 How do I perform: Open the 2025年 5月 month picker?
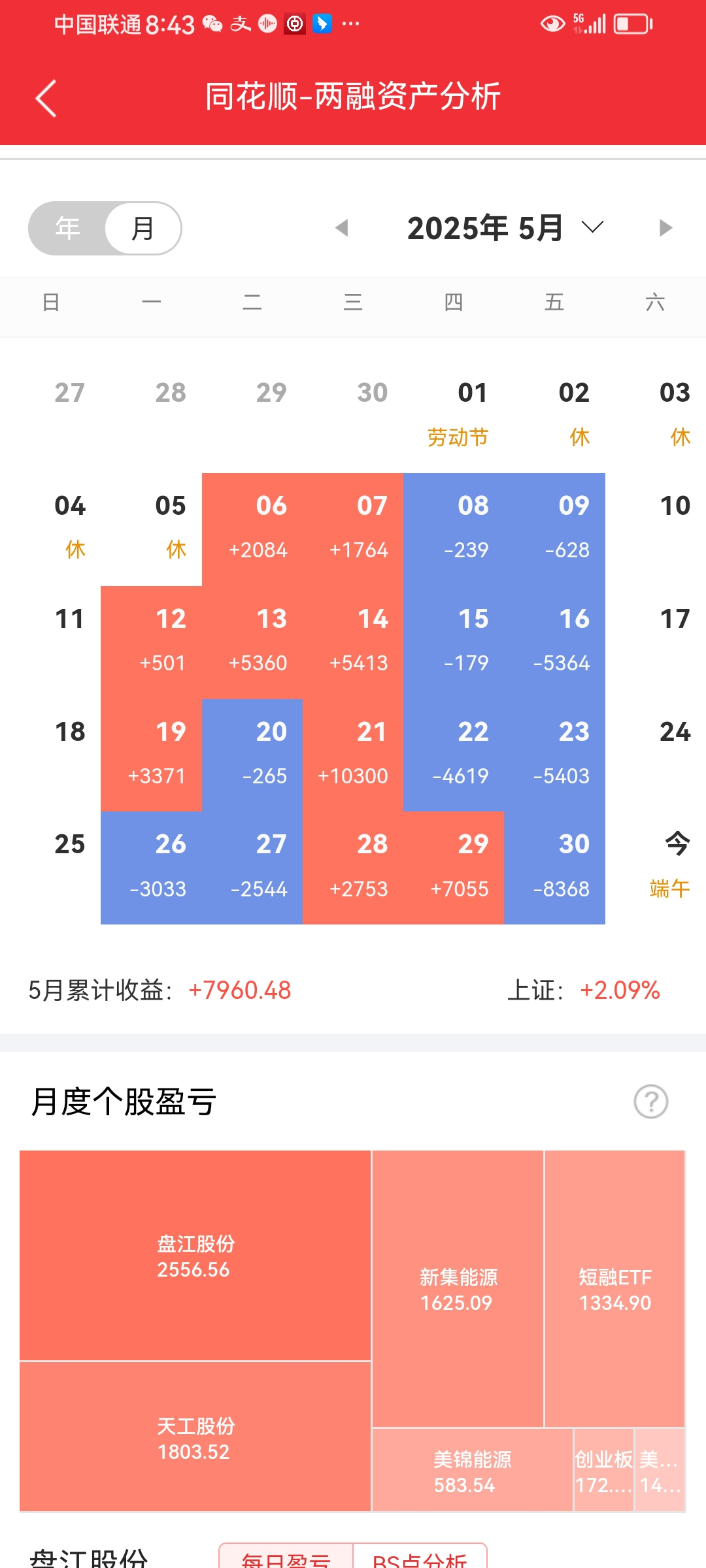click(505, 228)
